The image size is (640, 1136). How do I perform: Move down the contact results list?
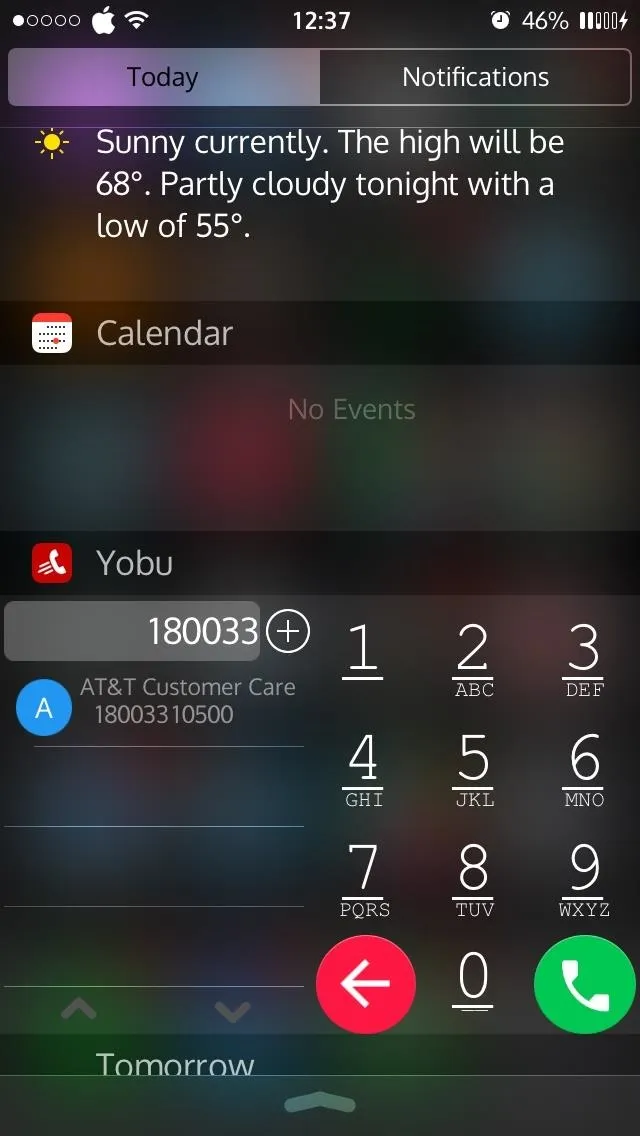tap(233, 1011)
